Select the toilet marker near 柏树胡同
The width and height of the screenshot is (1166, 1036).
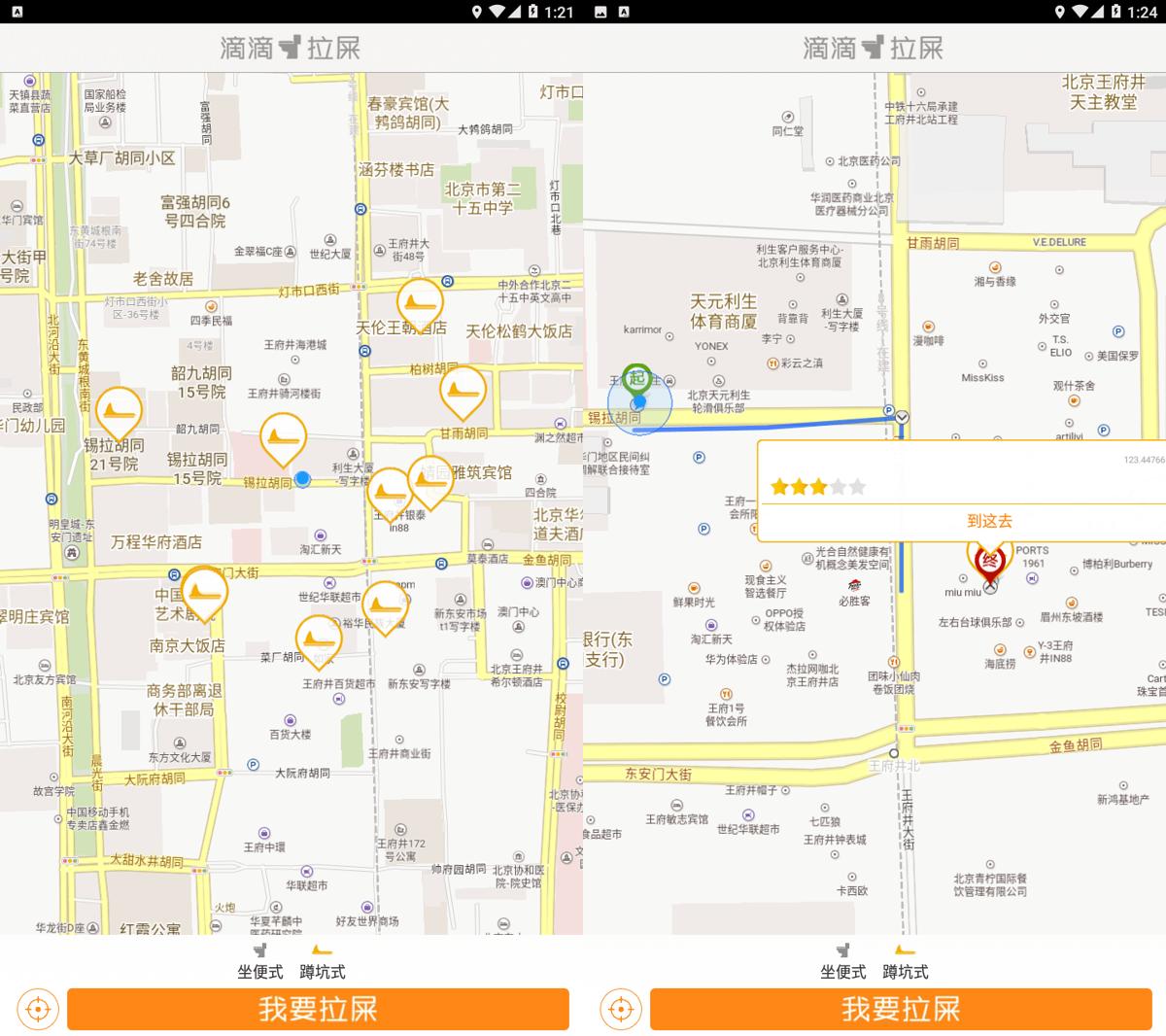463,390
